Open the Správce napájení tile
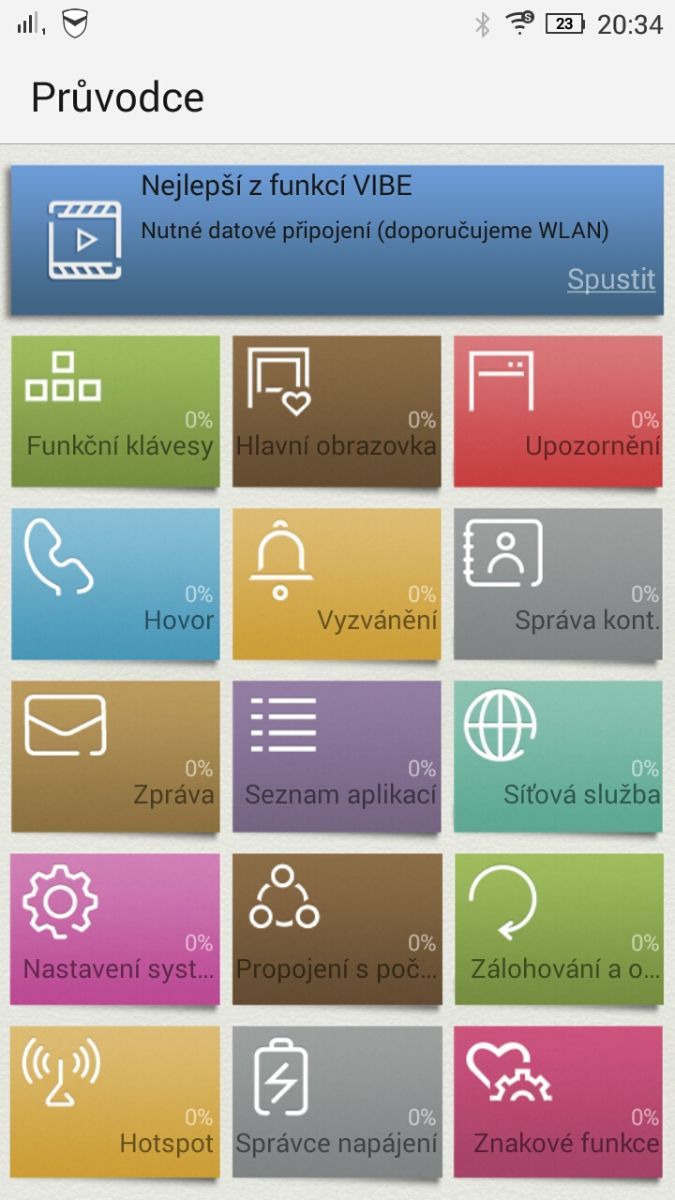Image resolution: width=675 pixels, height=1200 pixels. tap(337, 1102)
